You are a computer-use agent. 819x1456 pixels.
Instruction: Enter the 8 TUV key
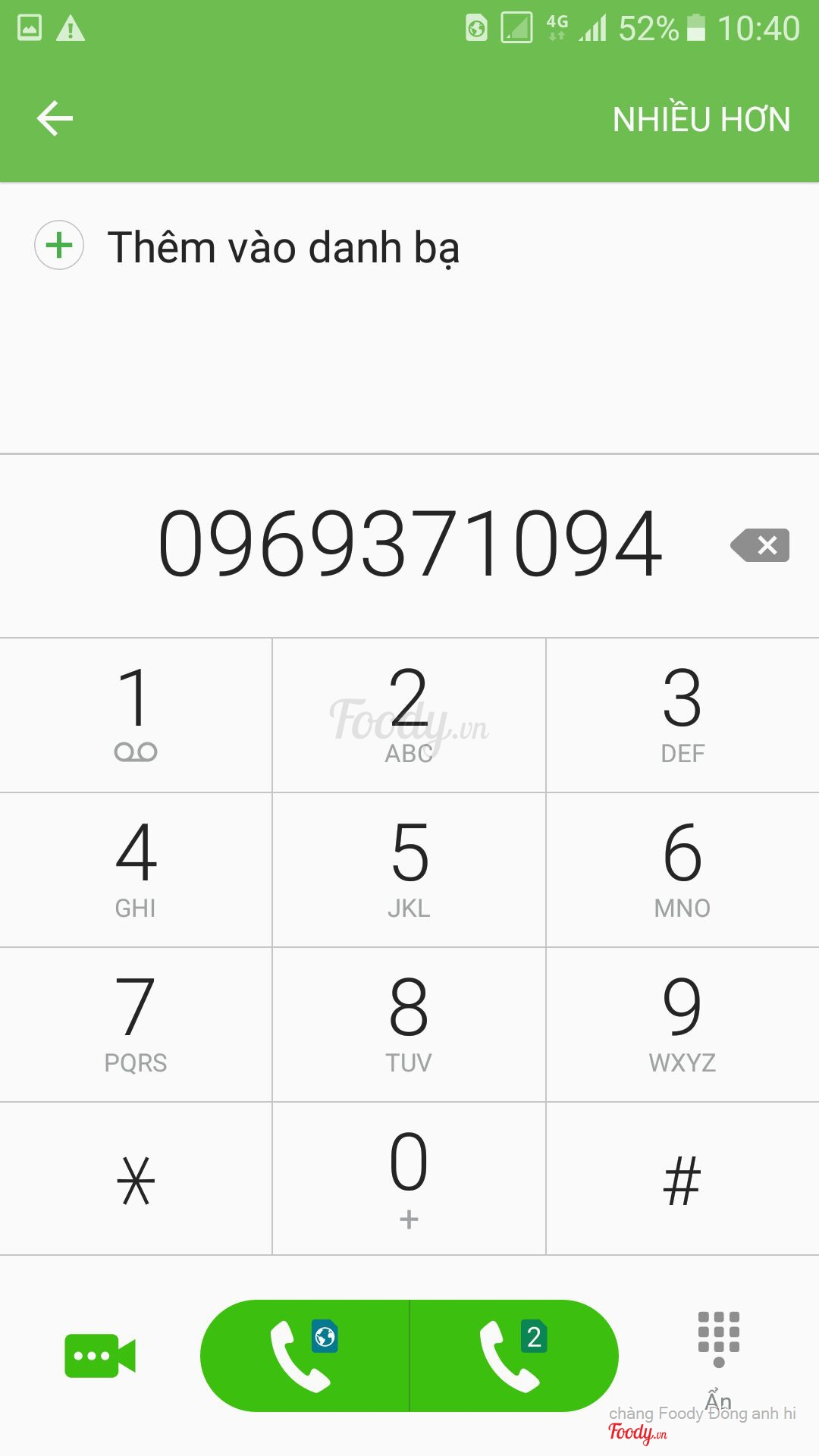[409, 1024]
